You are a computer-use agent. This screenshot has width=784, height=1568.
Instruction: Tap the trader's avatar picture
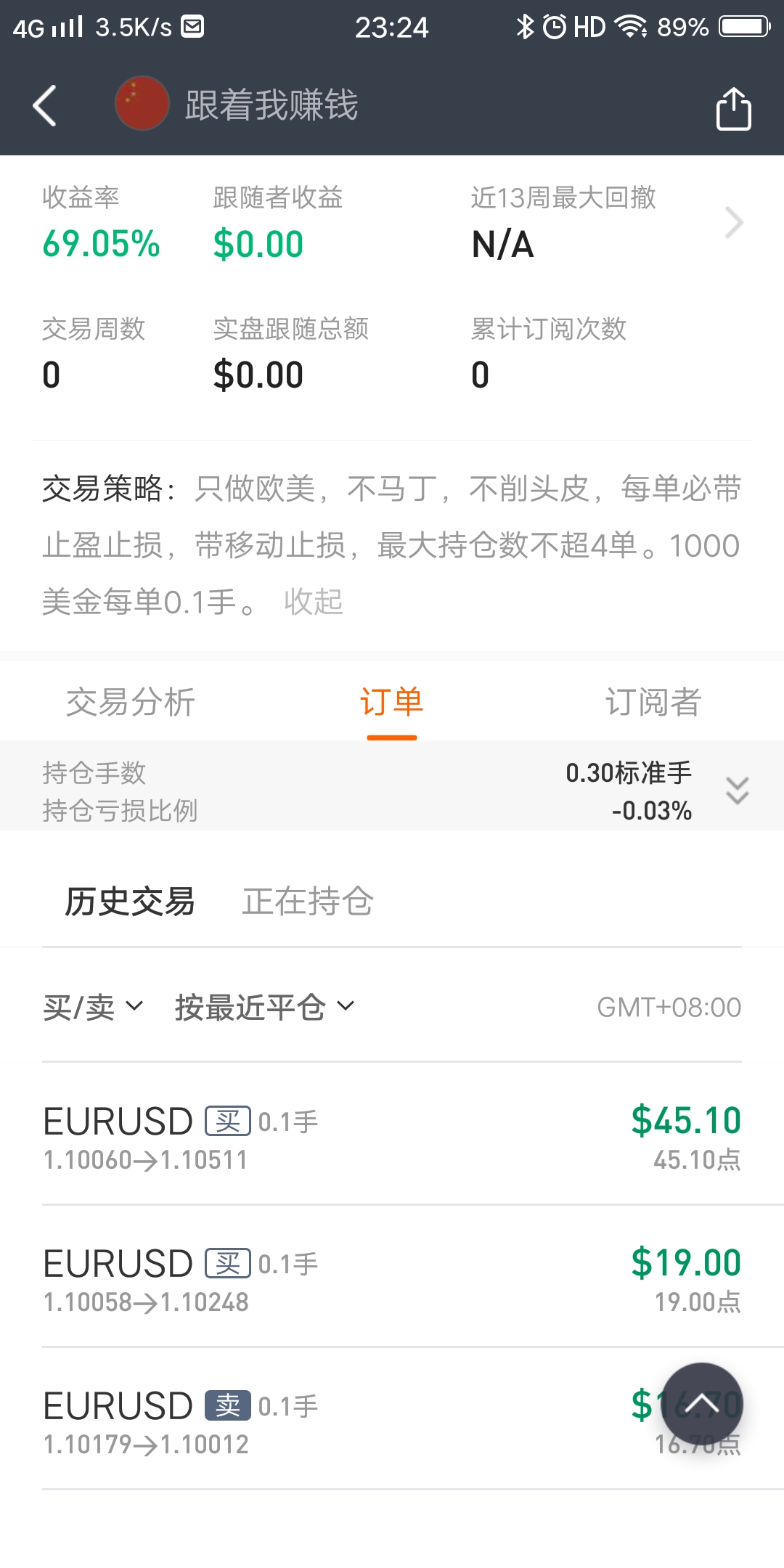point(142,103)
